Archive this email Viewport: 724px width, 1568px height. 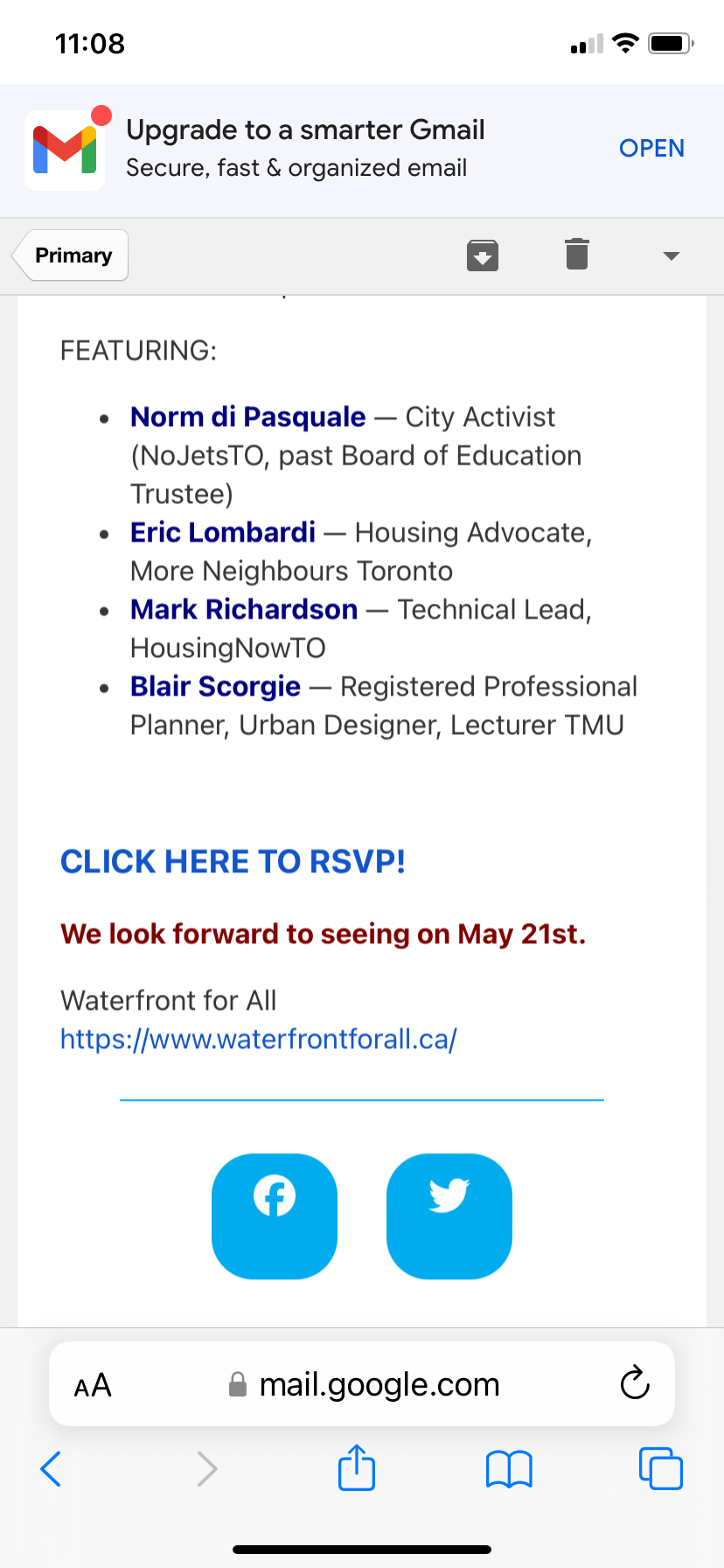click(483, 255)
